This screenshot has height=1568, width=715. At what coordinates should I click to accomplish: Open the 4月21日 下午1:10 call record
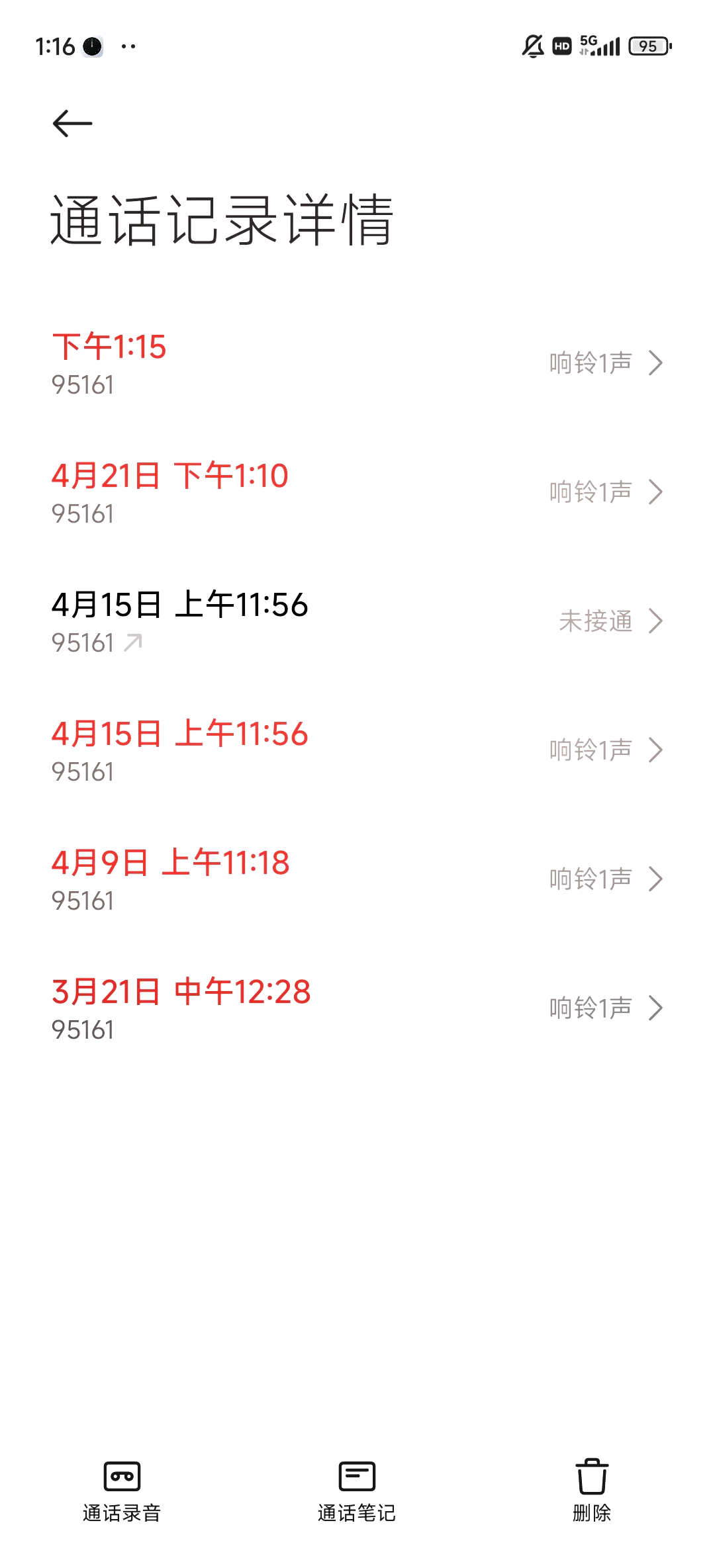(x=358, y=493)
